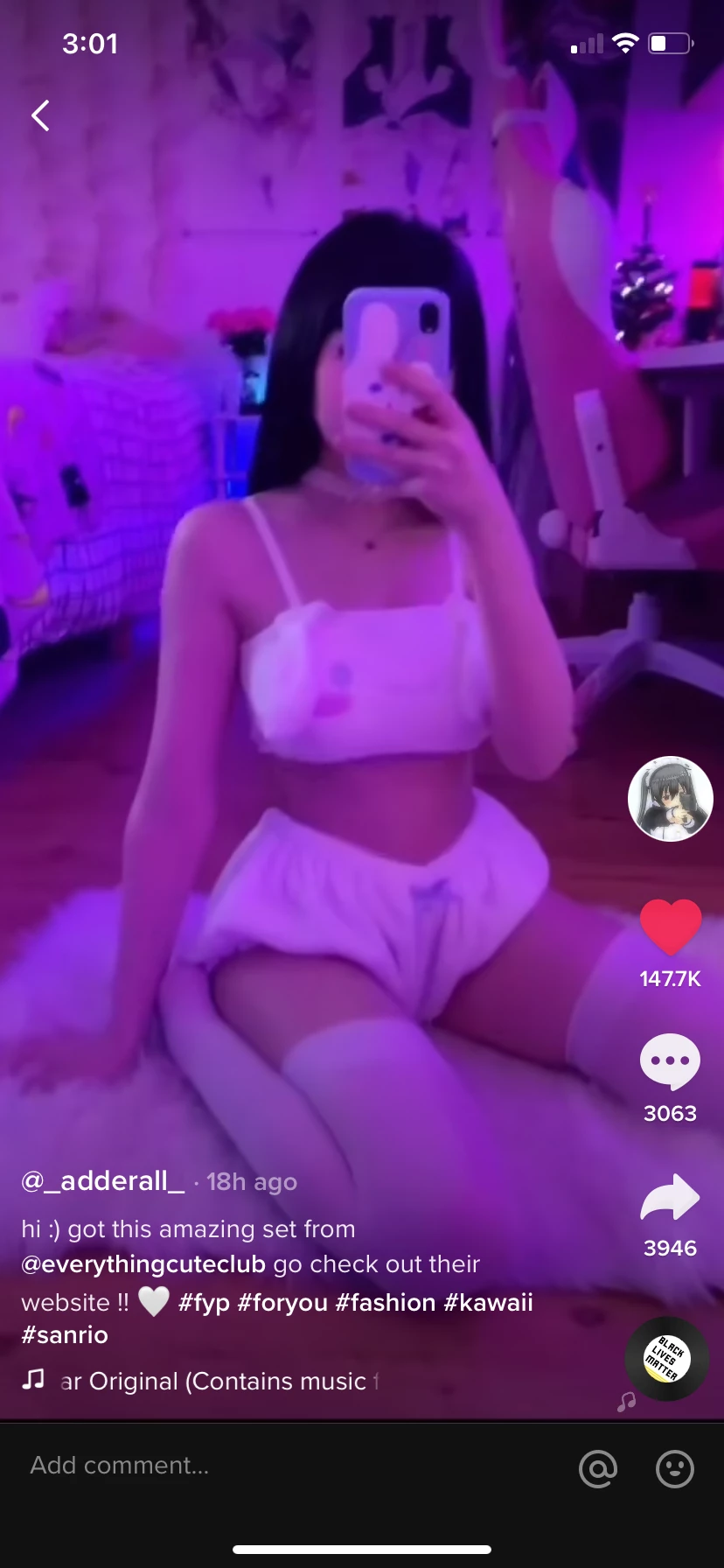This screenshot has width=724, height=1568.
Task: Open the #sanrio hashtag
Action: pos(65,1335)
